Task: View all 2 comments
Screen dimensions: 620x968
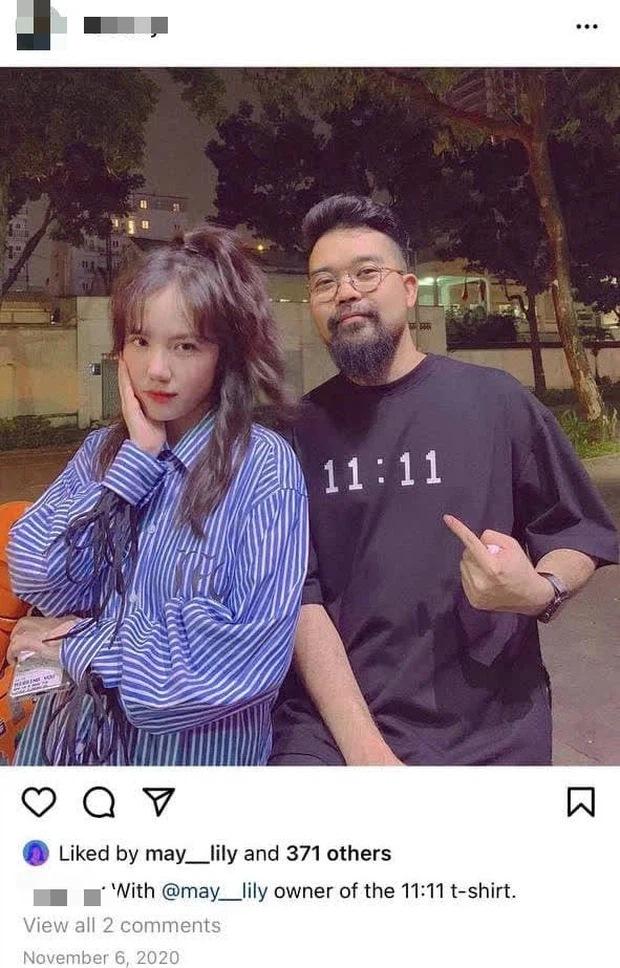Action: point(121,925)
